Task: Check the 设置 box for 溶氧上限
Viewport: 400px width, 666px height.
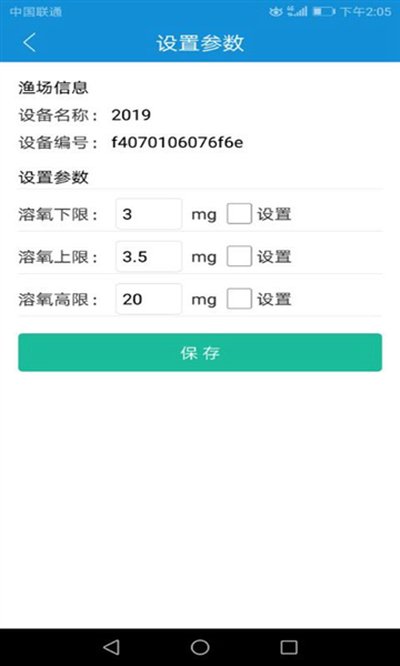Action: (x=239, y=256)
